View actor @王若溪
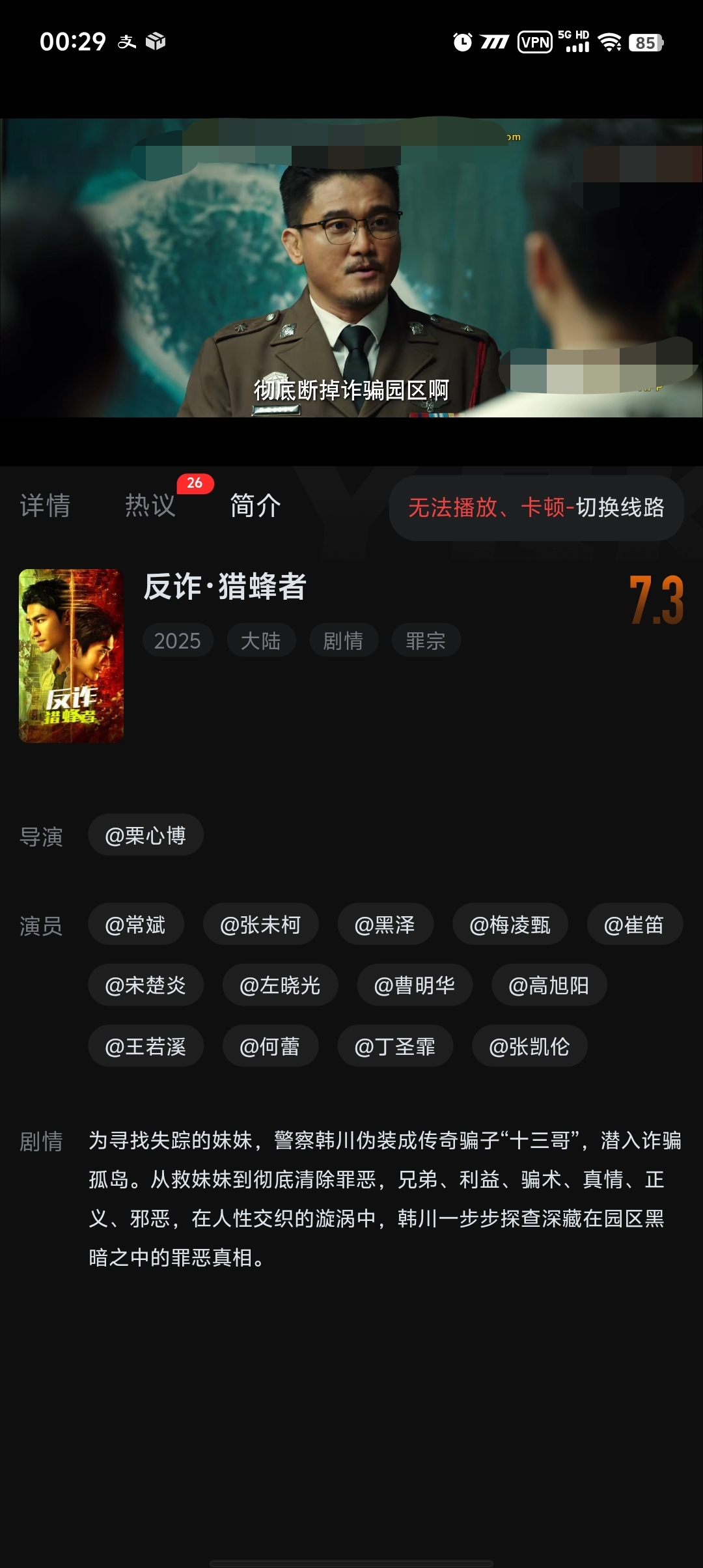Screen dimensions: 703x1568 (146, 1046)
